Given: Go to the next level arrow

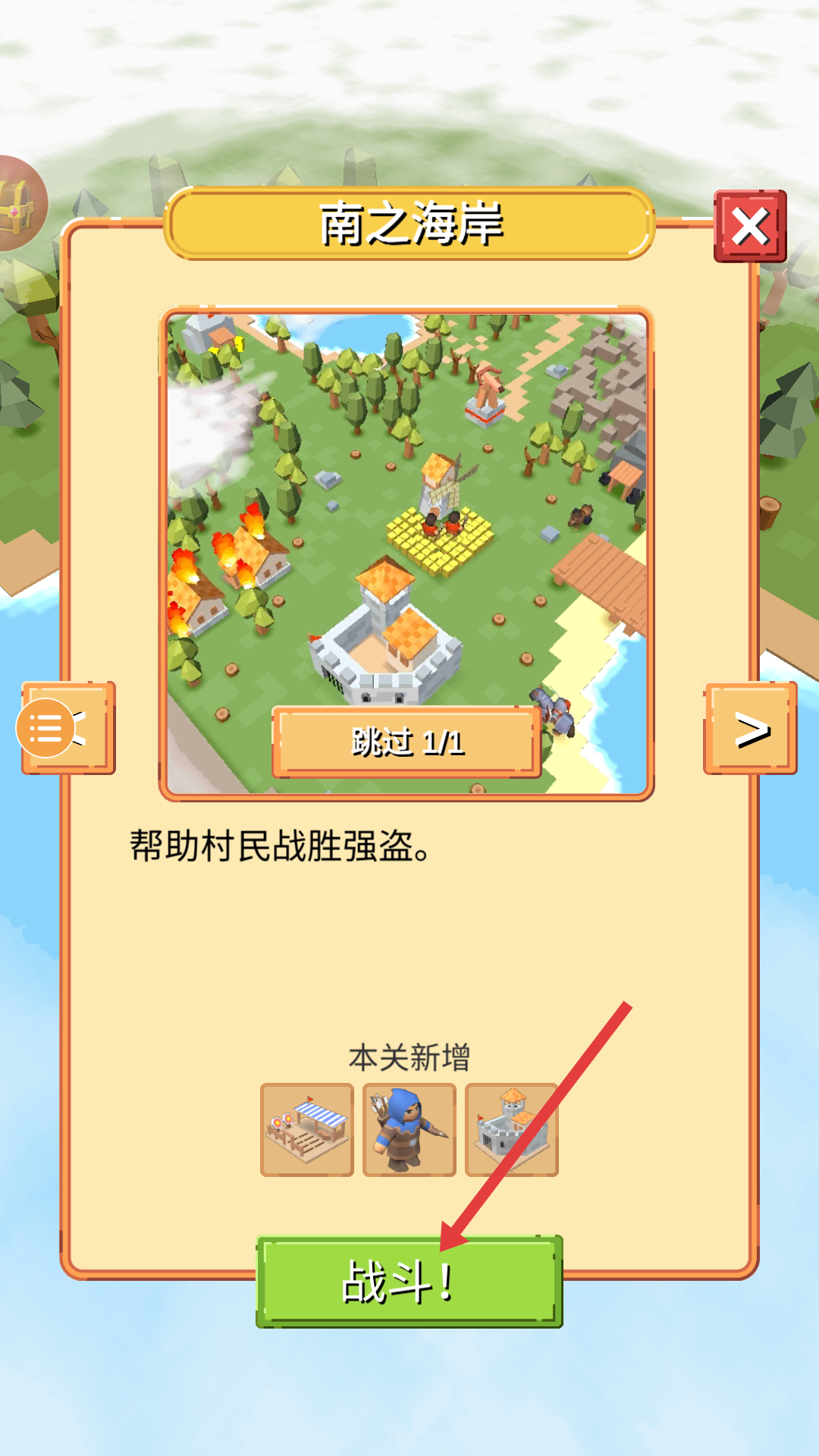Looking at the screenshot, I should click(x=750, y=729).
